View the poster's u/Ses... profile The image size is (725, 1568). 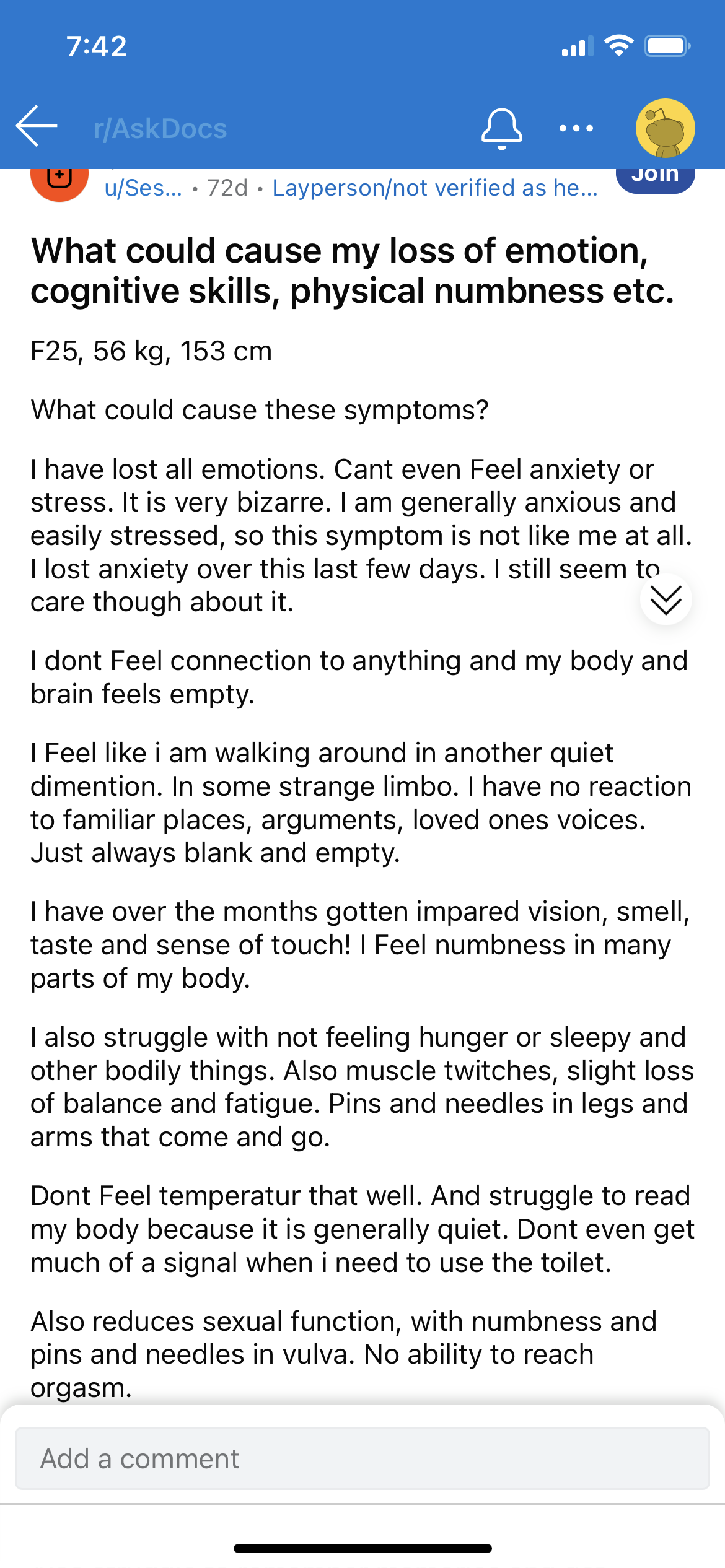143,188
